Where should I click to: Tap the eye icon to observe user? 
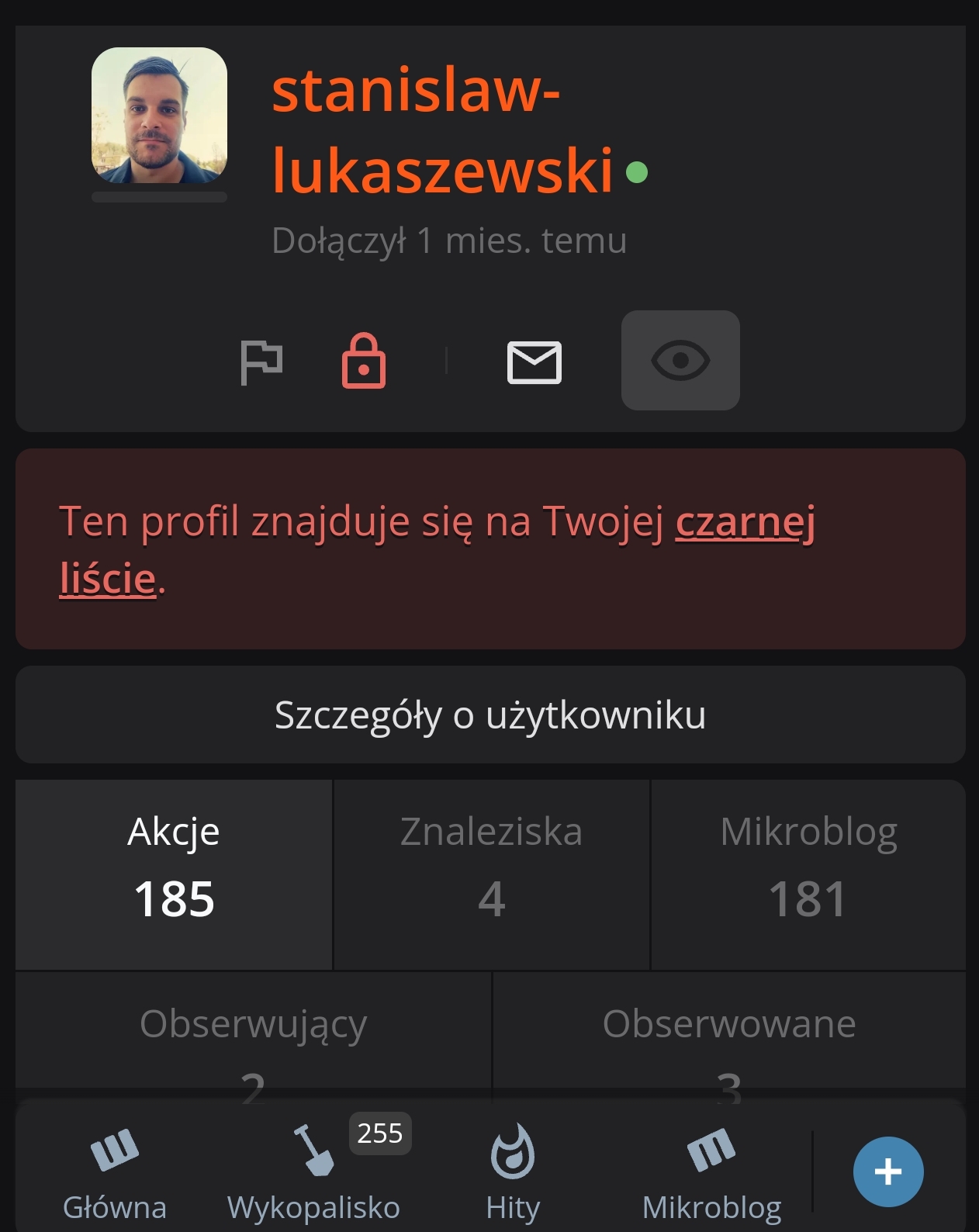point(680,361)
